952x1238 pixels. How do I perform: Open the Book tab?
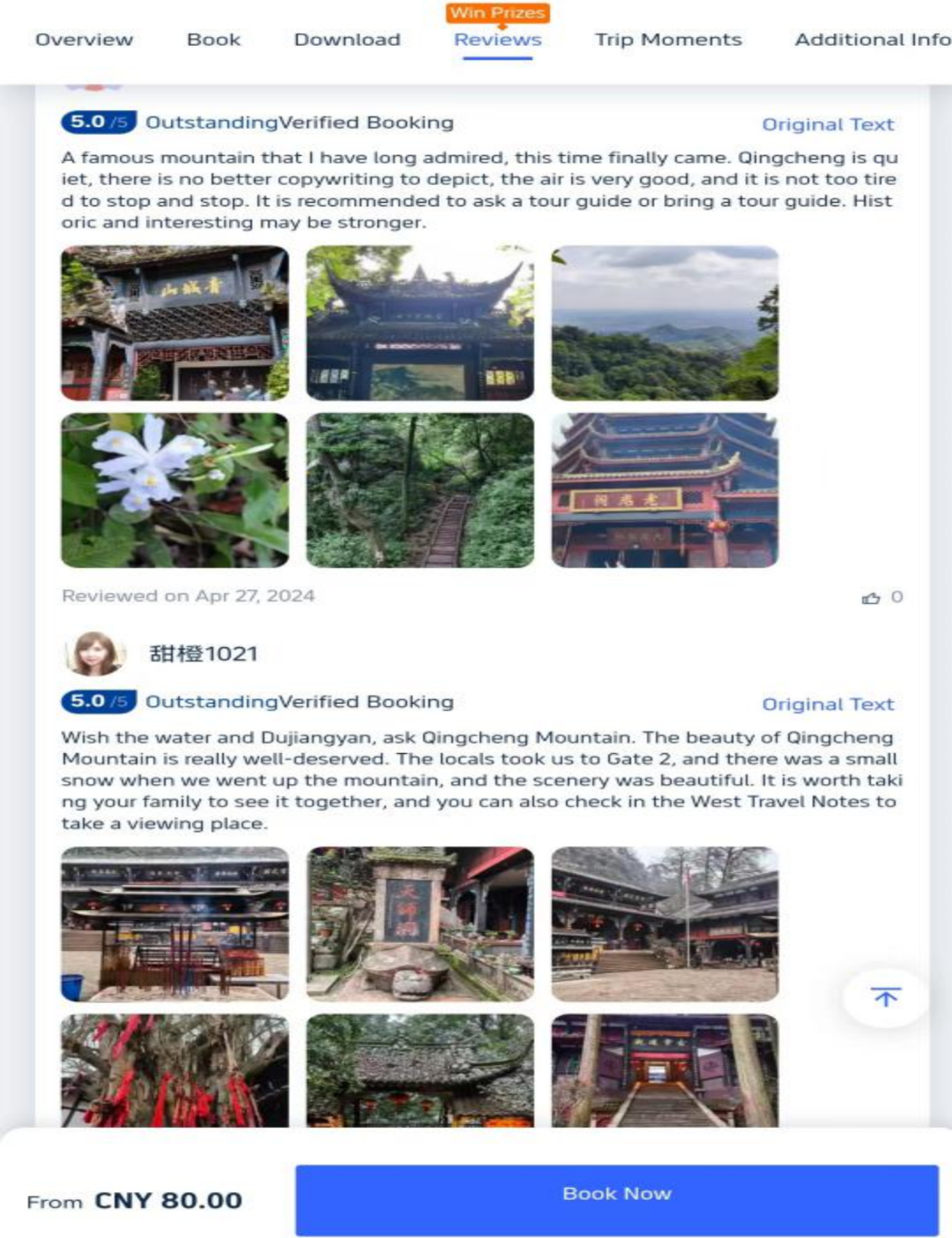(213, 40)
